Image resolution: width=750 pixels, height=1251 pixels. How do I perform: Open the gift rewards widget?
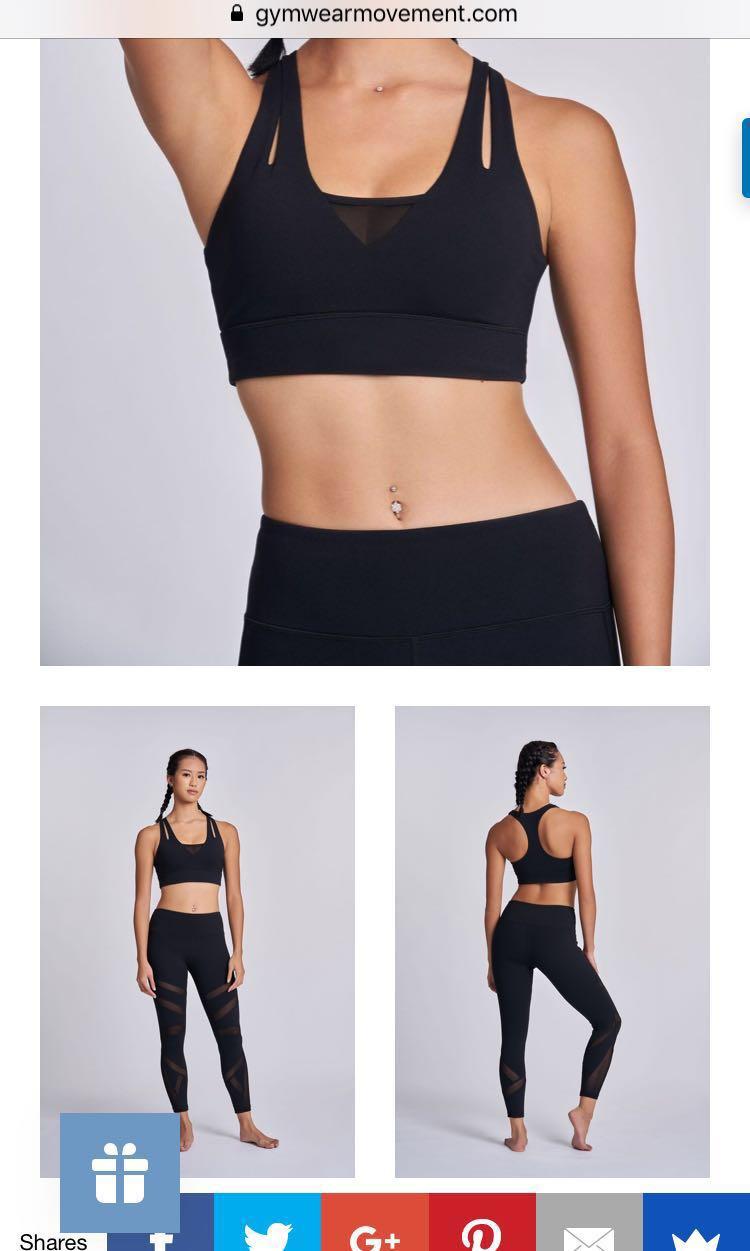[120, 1172]
